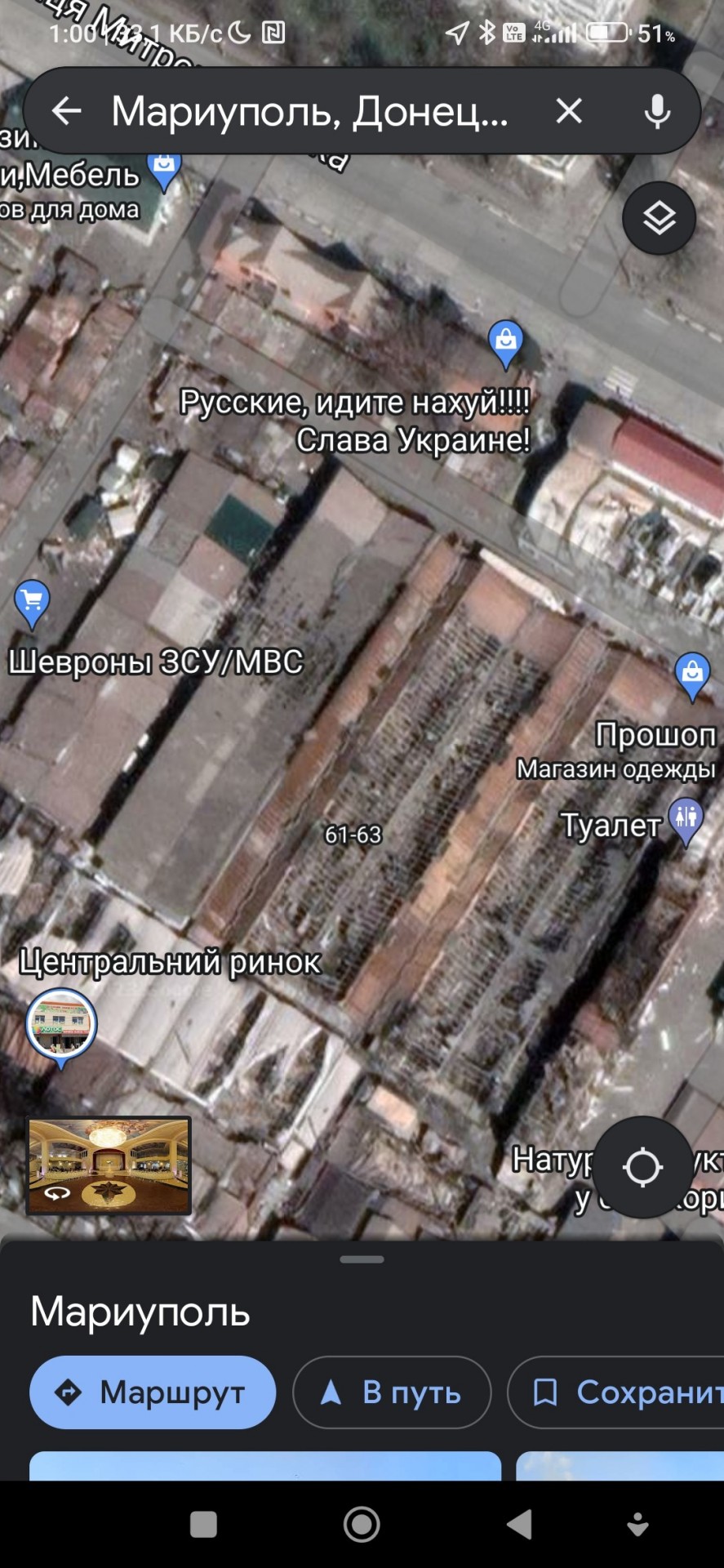Screen dimensions: 724x1568
Task: Open the Street View photo thumbnail
Action: (x=109, y=1165)
